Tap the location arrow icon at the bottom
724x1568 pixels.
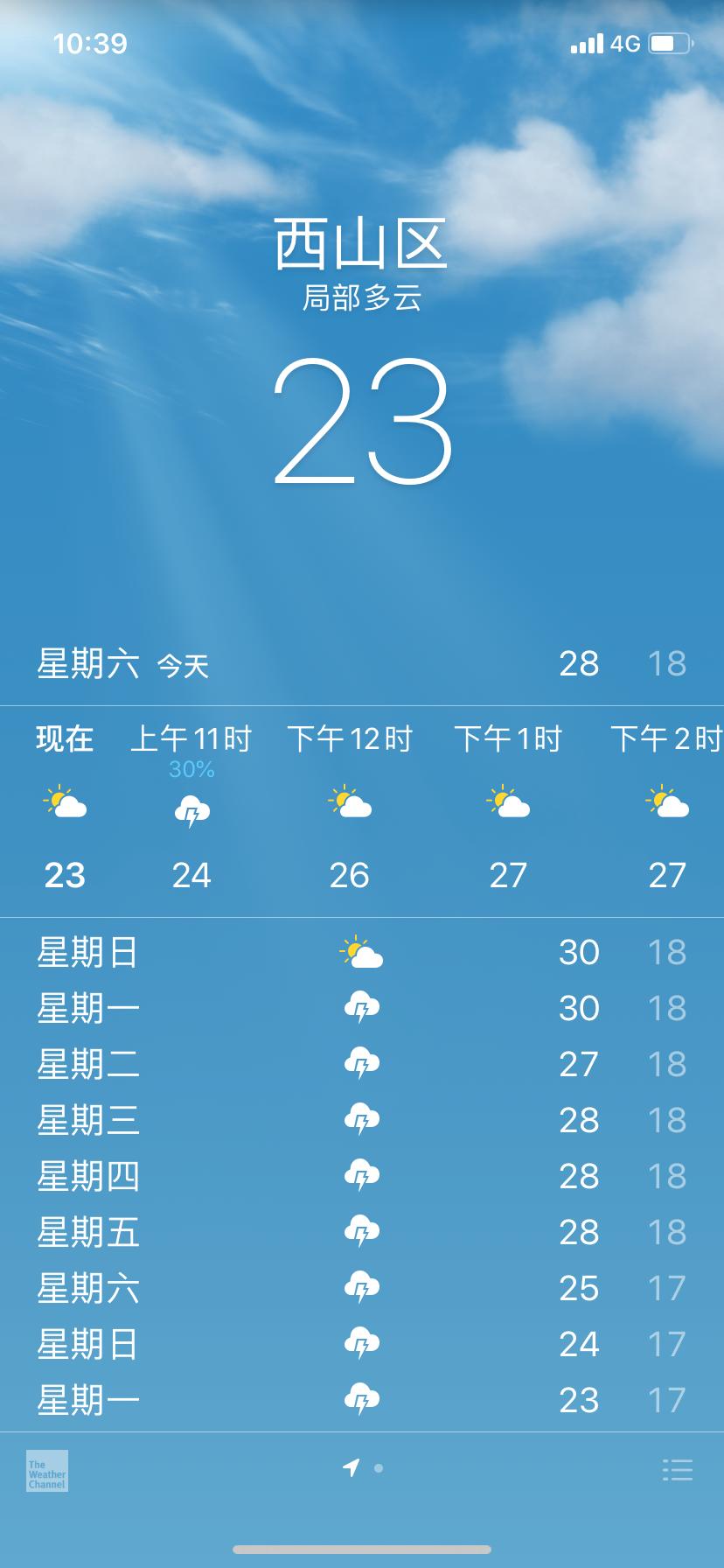click(x=350, y=1466)
